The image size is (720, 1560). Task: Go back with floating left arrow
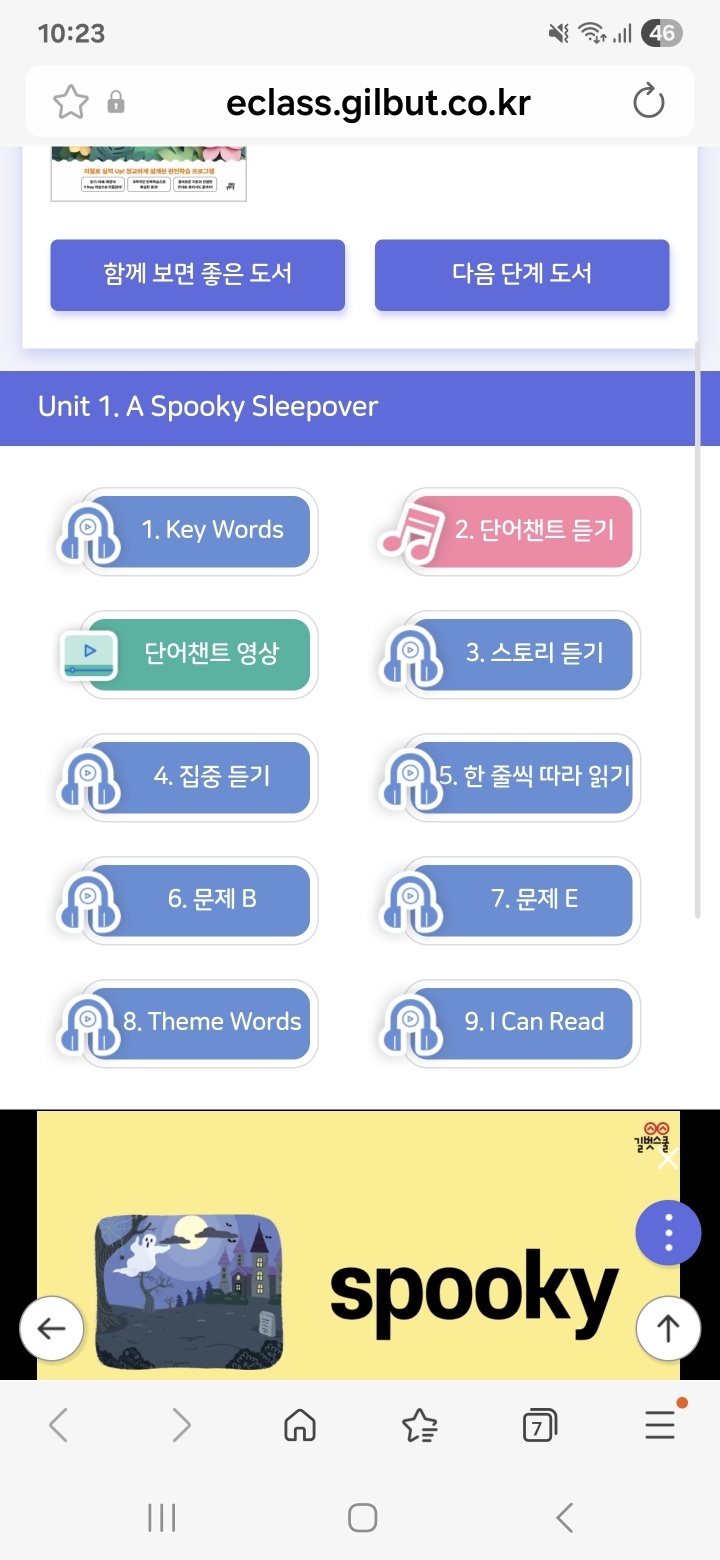[51, 1328]
